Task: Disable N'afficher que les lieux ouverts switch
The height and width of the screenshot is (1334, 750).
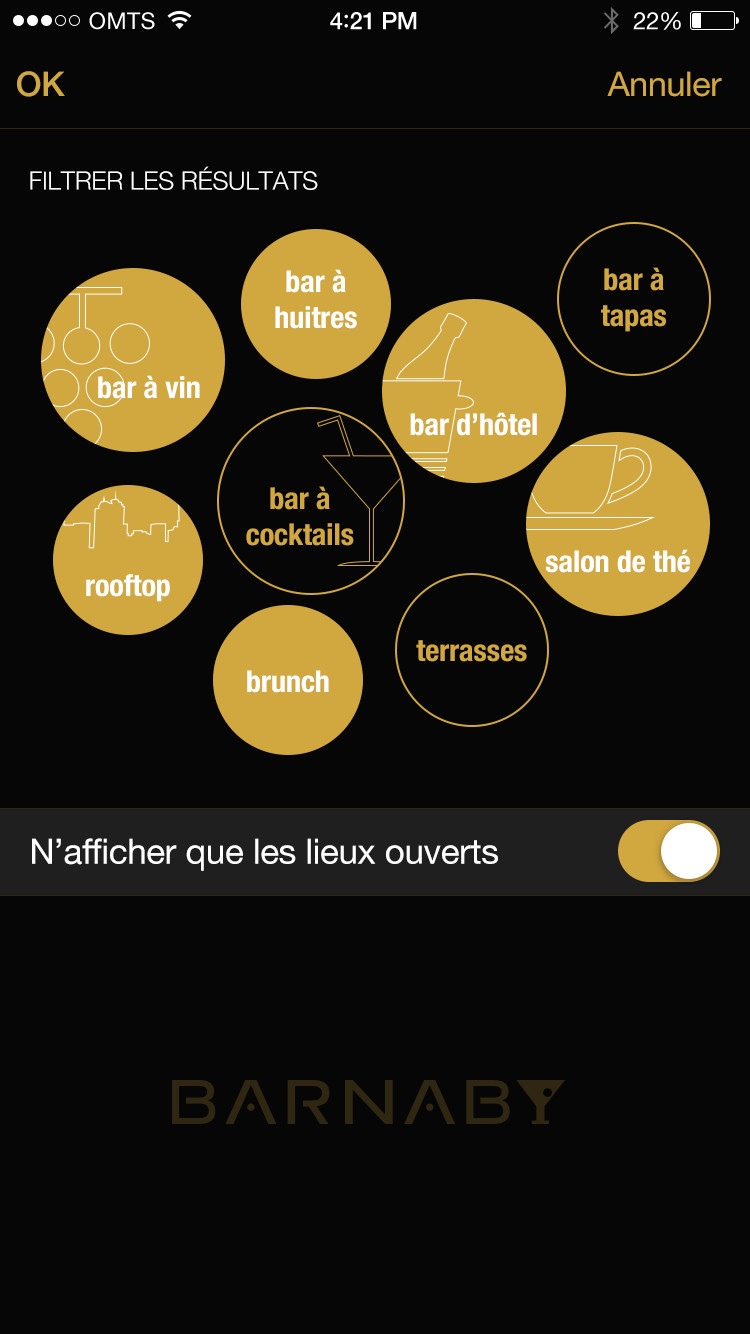Action: tap(669, 851)
